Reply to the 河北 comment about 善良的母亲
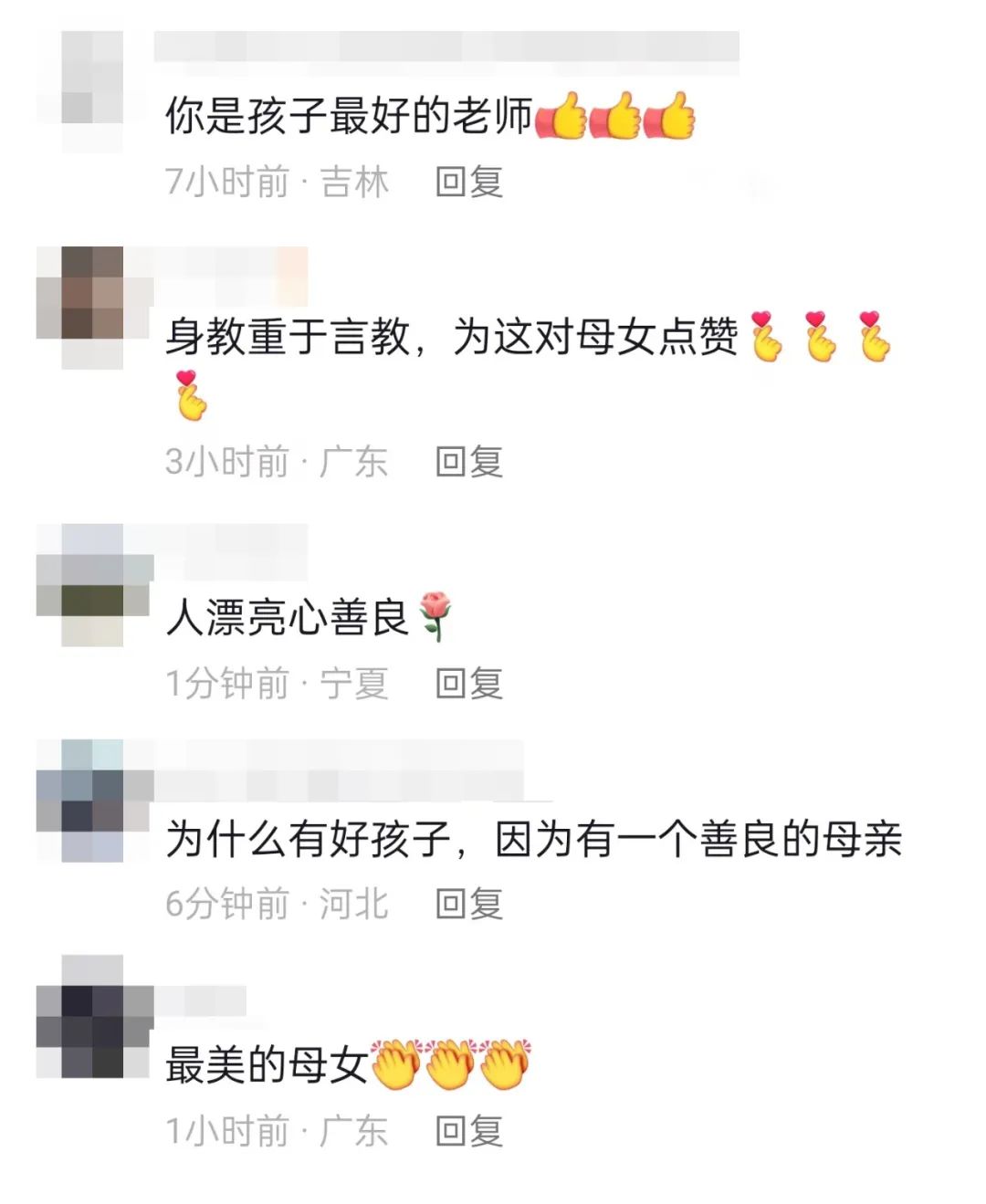The width and height of the screenshot is (986, 1204). tap(469, 904)
